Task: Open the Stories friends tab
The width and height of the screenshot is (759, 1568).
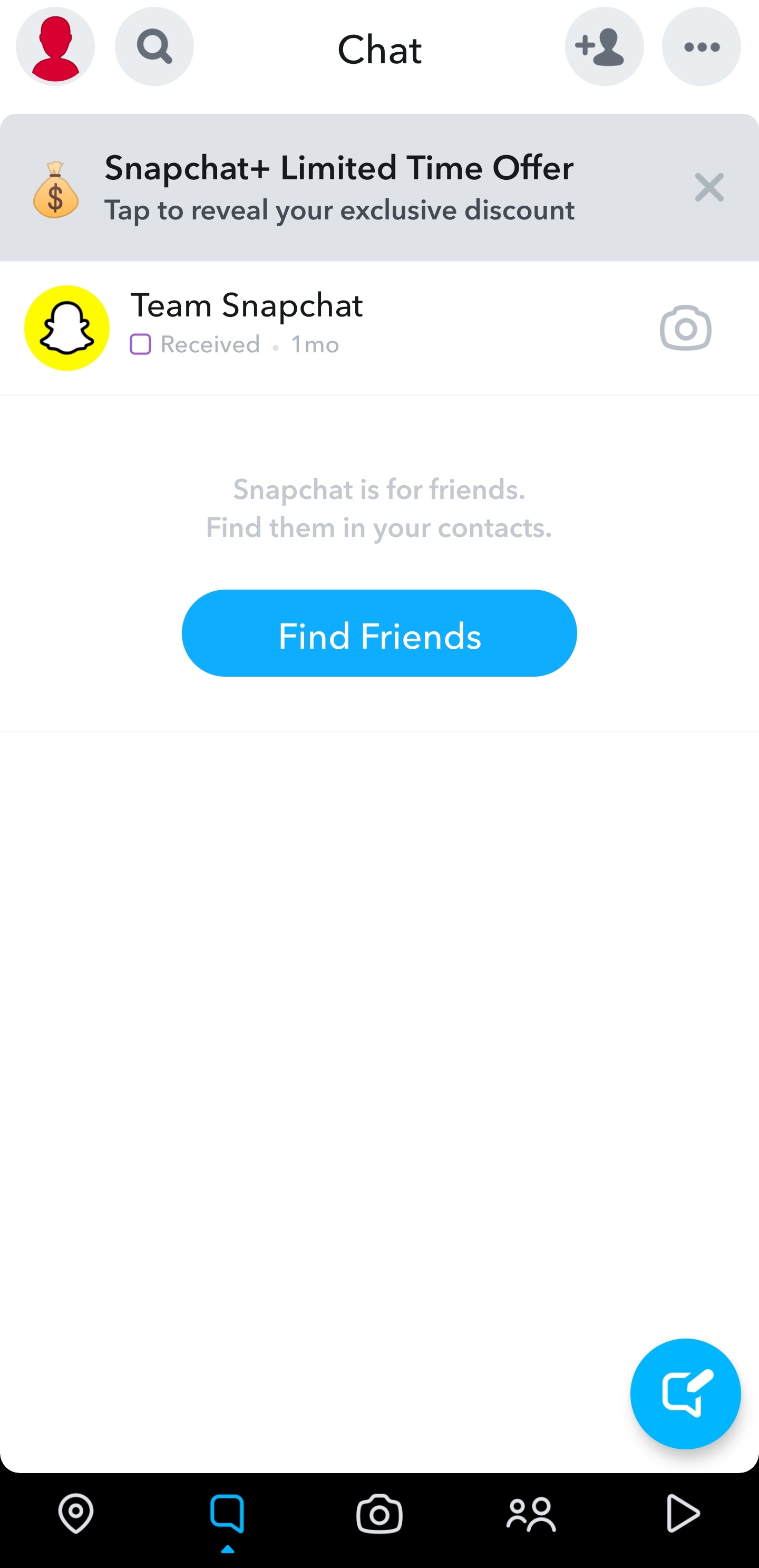Action: 531,1513
